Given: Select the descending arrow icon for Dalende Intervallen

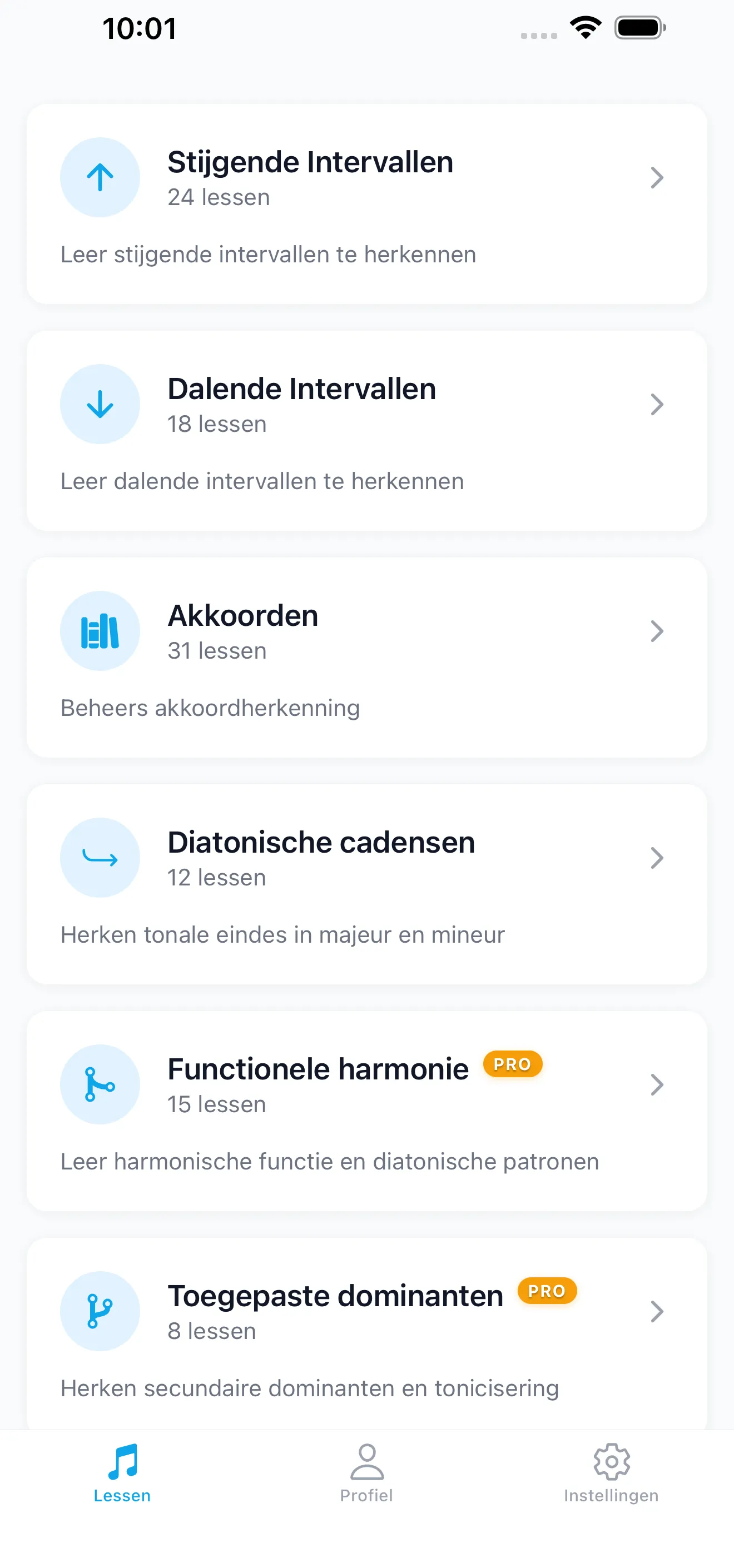Looking at the screenshot, I should pyautogui.click(x=101, y=404).
